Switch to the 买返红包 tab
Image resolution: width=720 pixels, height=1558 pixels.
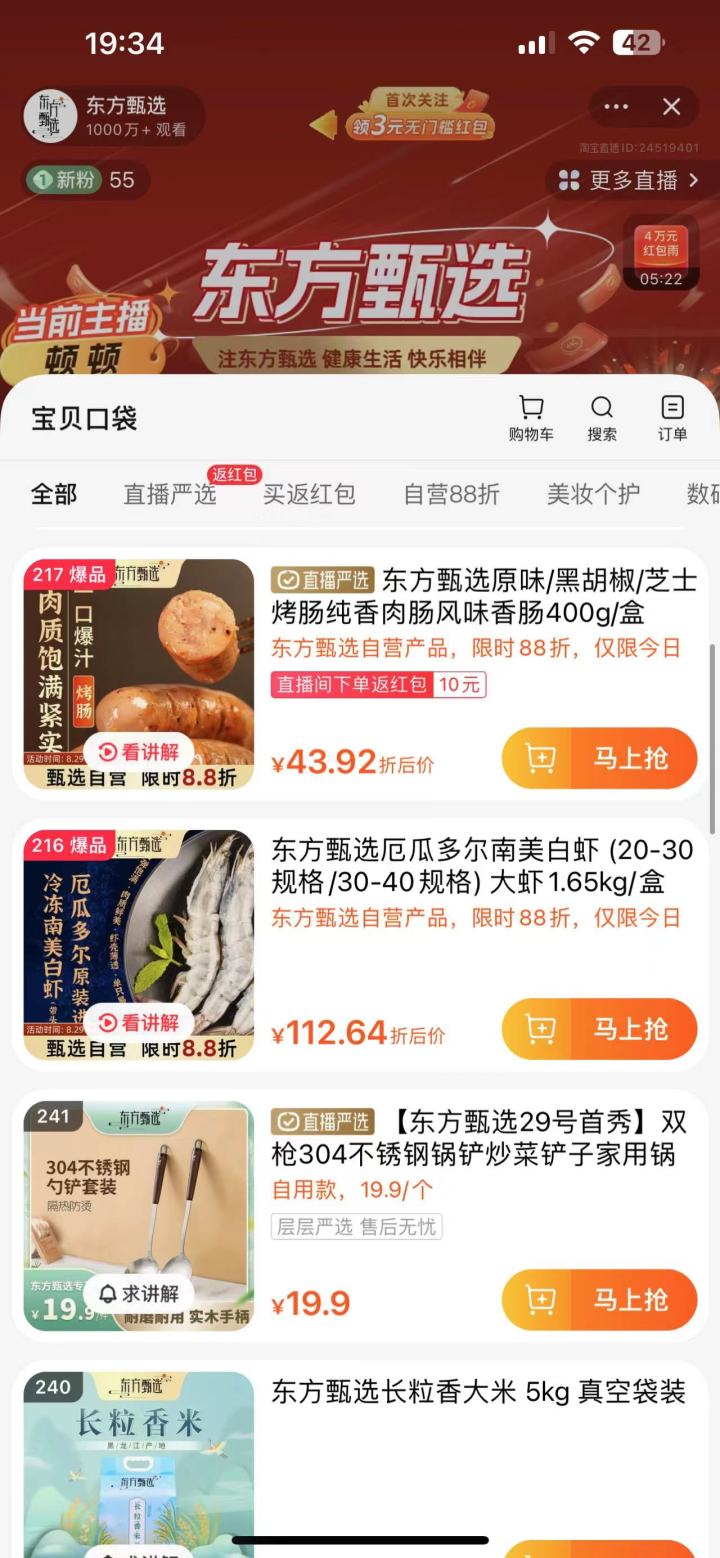[309, 494]
